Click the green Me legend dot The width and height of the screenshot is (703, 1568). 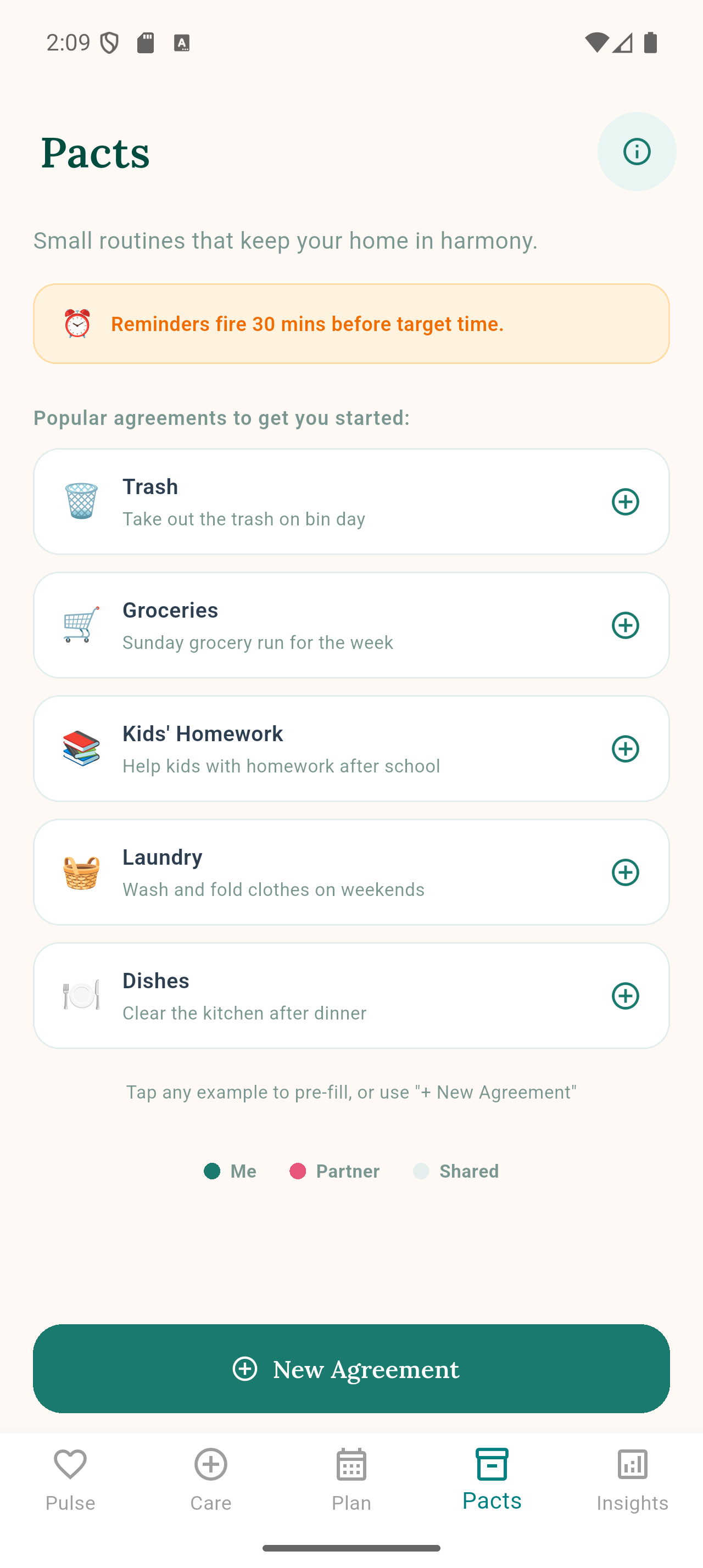[213, 1171]
